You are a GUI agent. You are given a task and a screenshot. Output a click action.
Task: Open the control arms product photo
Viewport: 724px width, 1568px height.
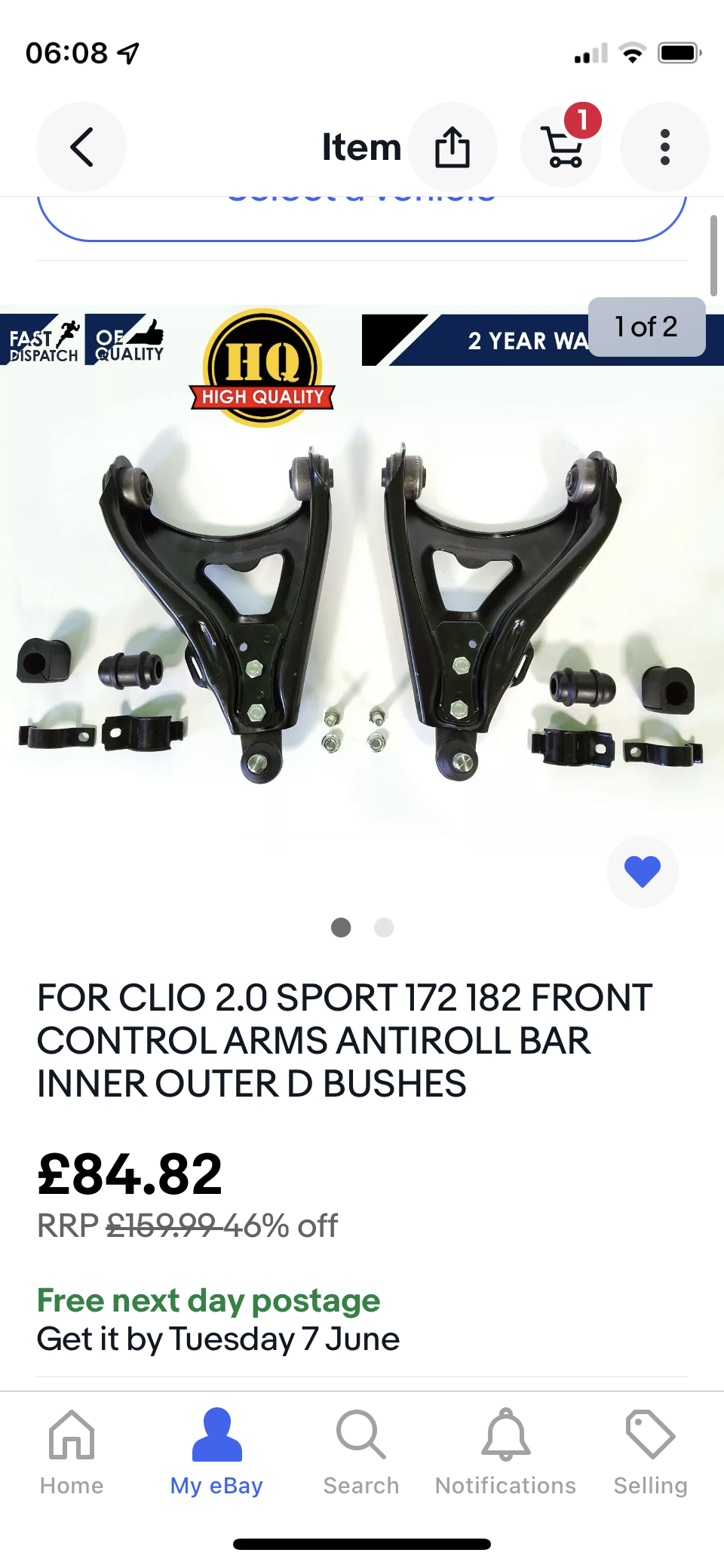362,603
